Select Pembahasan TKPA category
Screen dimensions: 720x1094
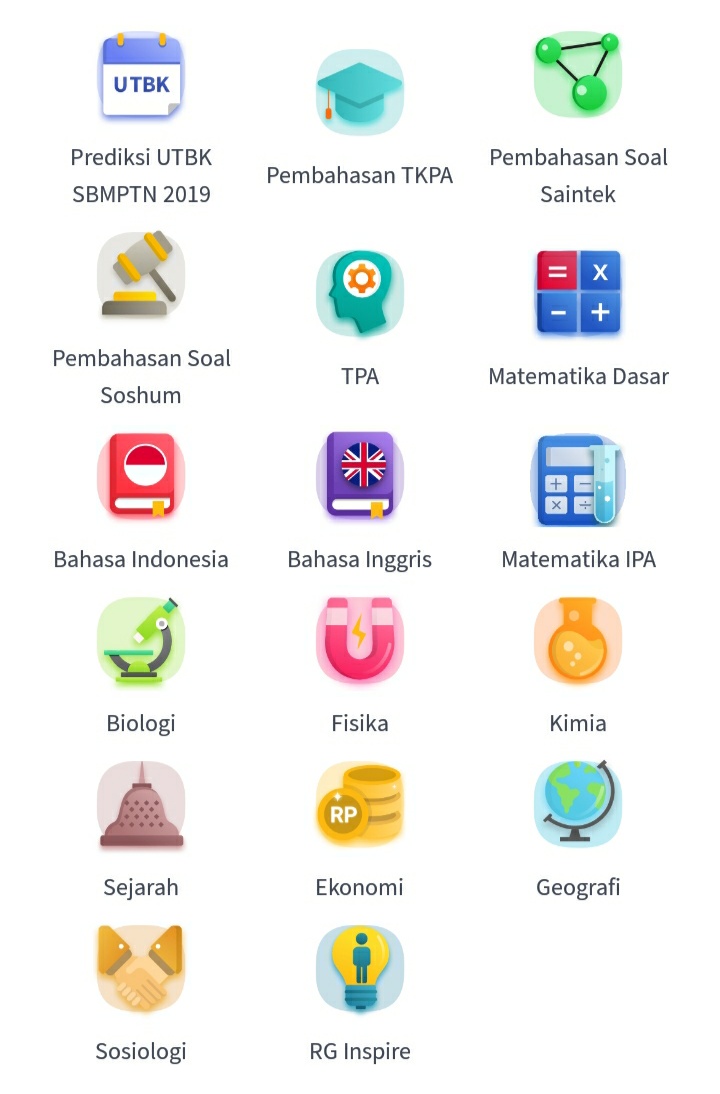tap(359, 92)
